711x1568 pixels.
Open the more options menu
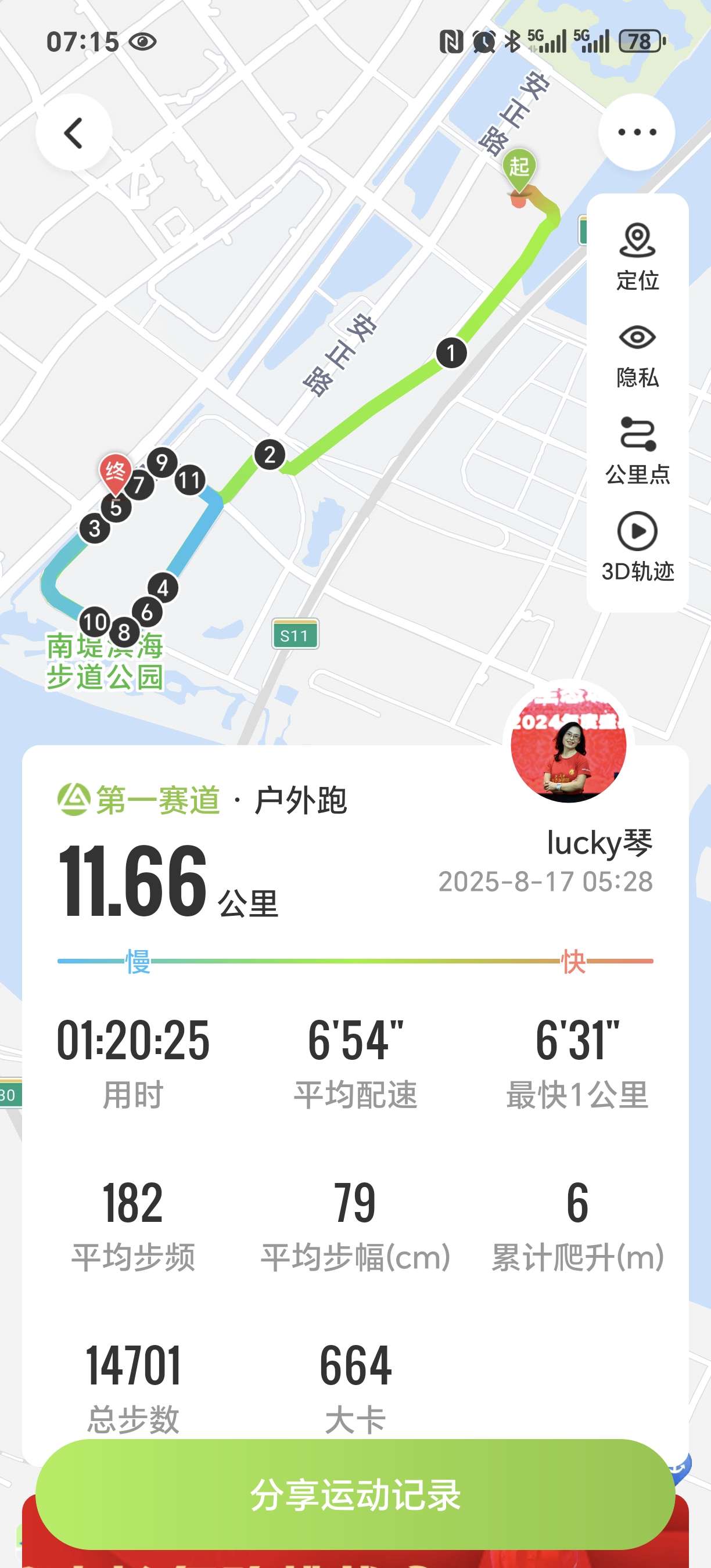pyautogui.click(x=636, y=132)
